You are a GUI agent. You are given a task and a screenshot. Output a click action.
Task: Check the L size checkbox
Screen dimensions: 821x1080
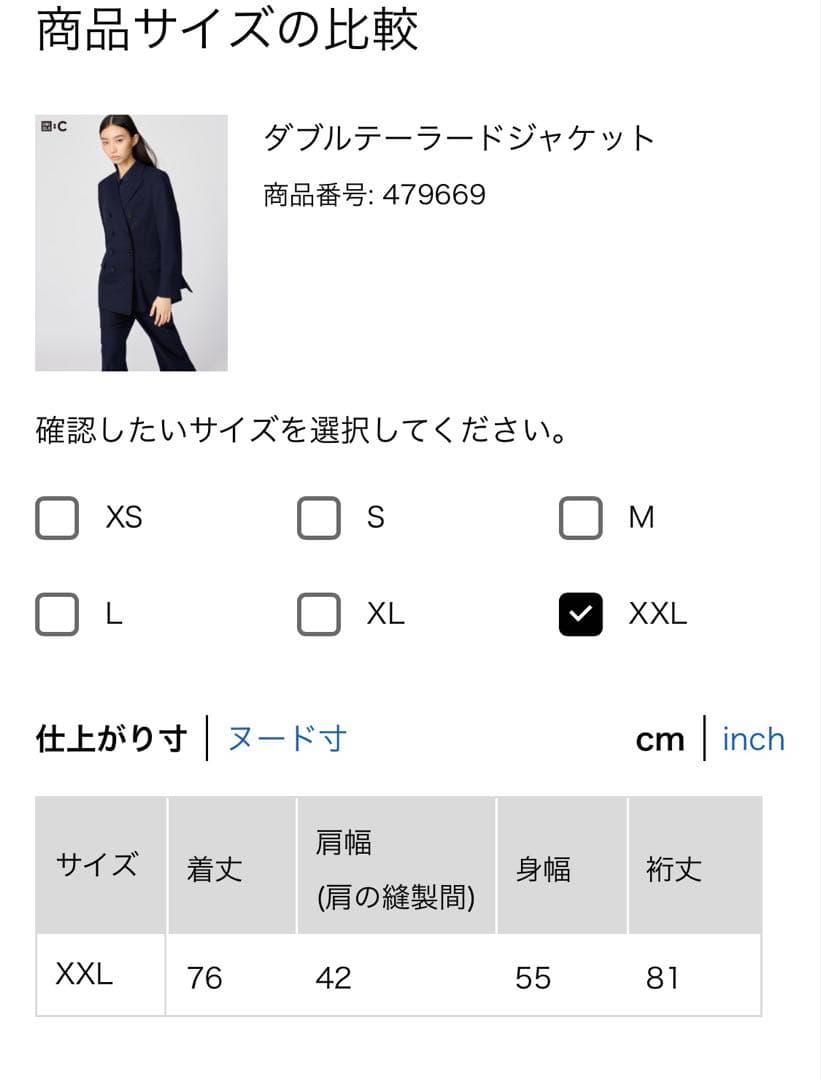pos(56,614)
